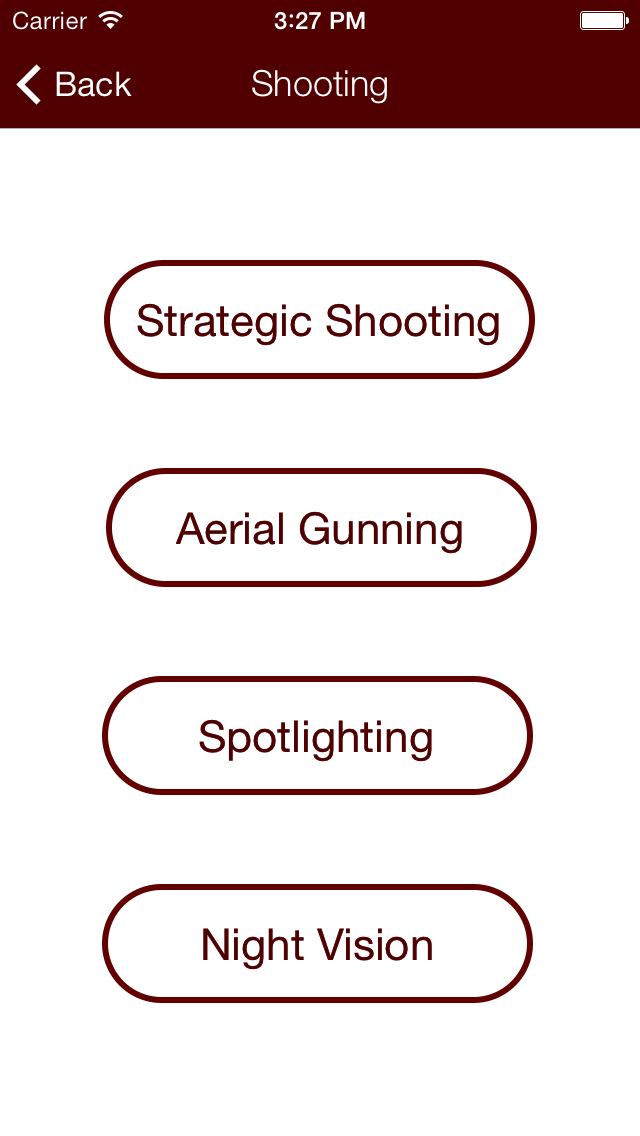Open Spotlighting information
Image resolution: width=640 pixels, height=1136 pixels.
317,736
